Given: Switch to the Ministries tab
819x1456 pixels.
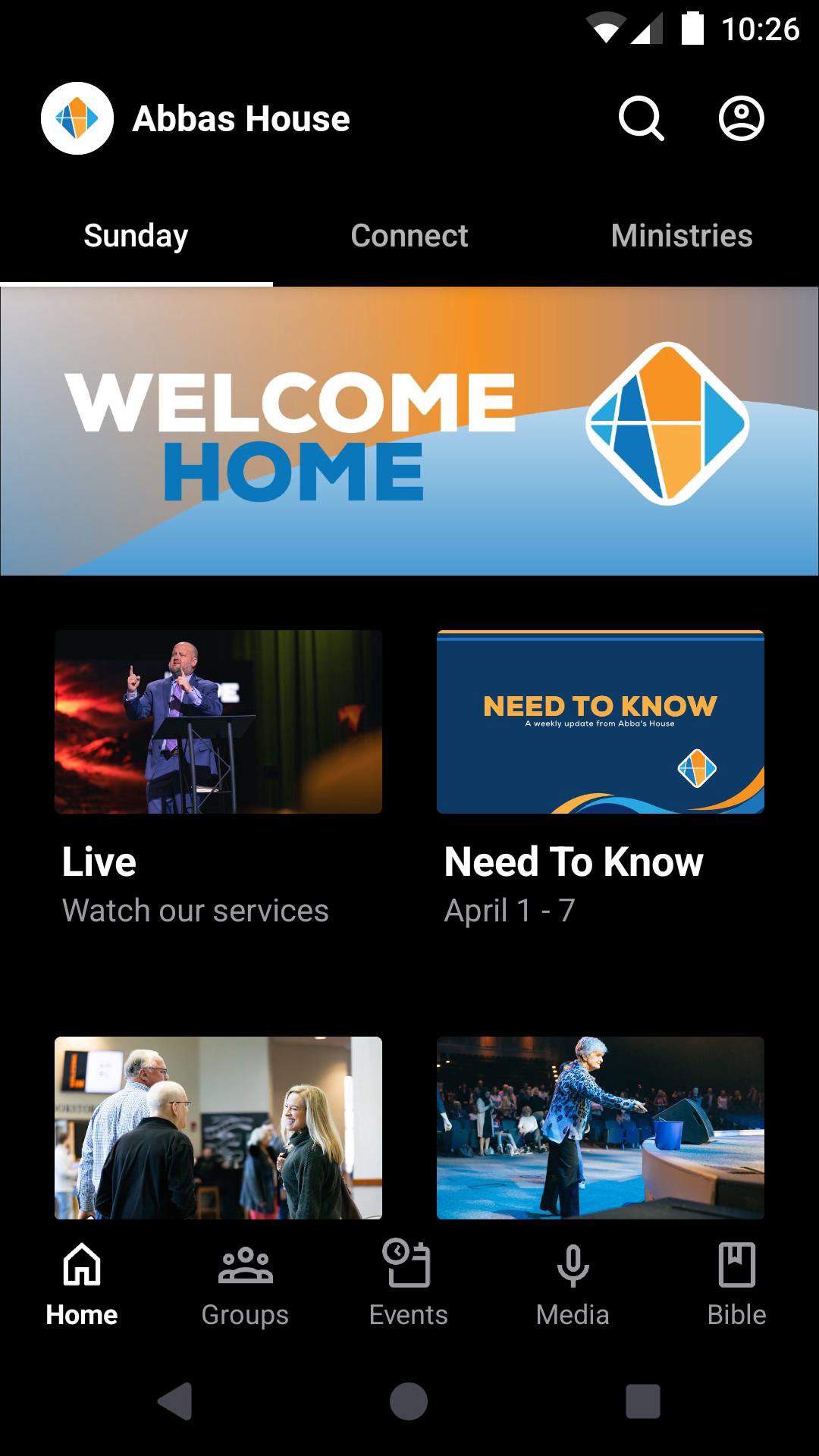Looking at the screenshot, I should (682, 236).
